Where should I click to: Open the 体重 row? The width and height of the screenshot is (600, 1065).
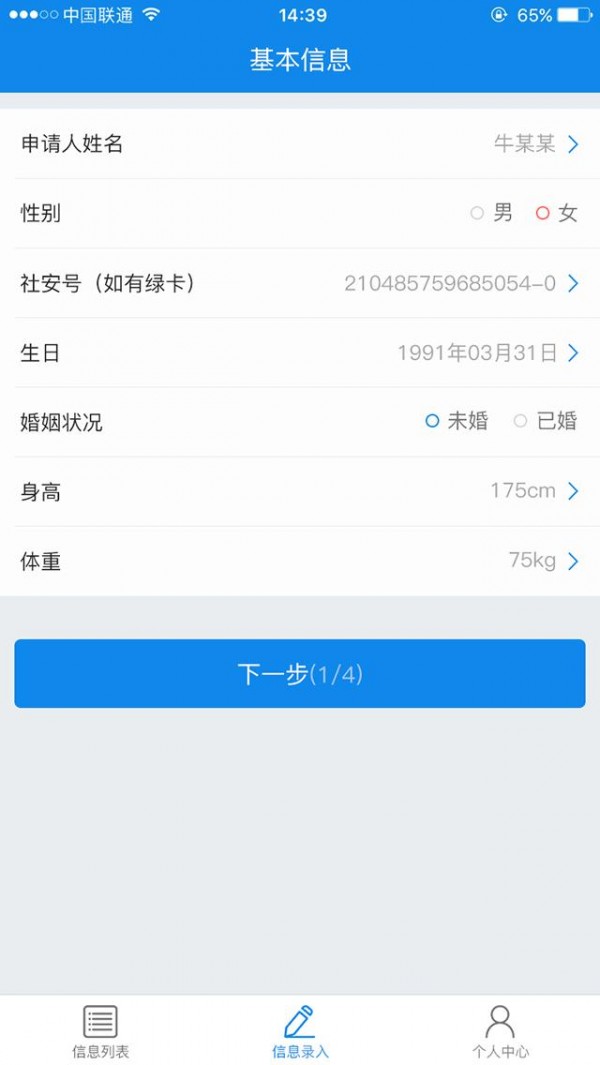click(300, 561)
